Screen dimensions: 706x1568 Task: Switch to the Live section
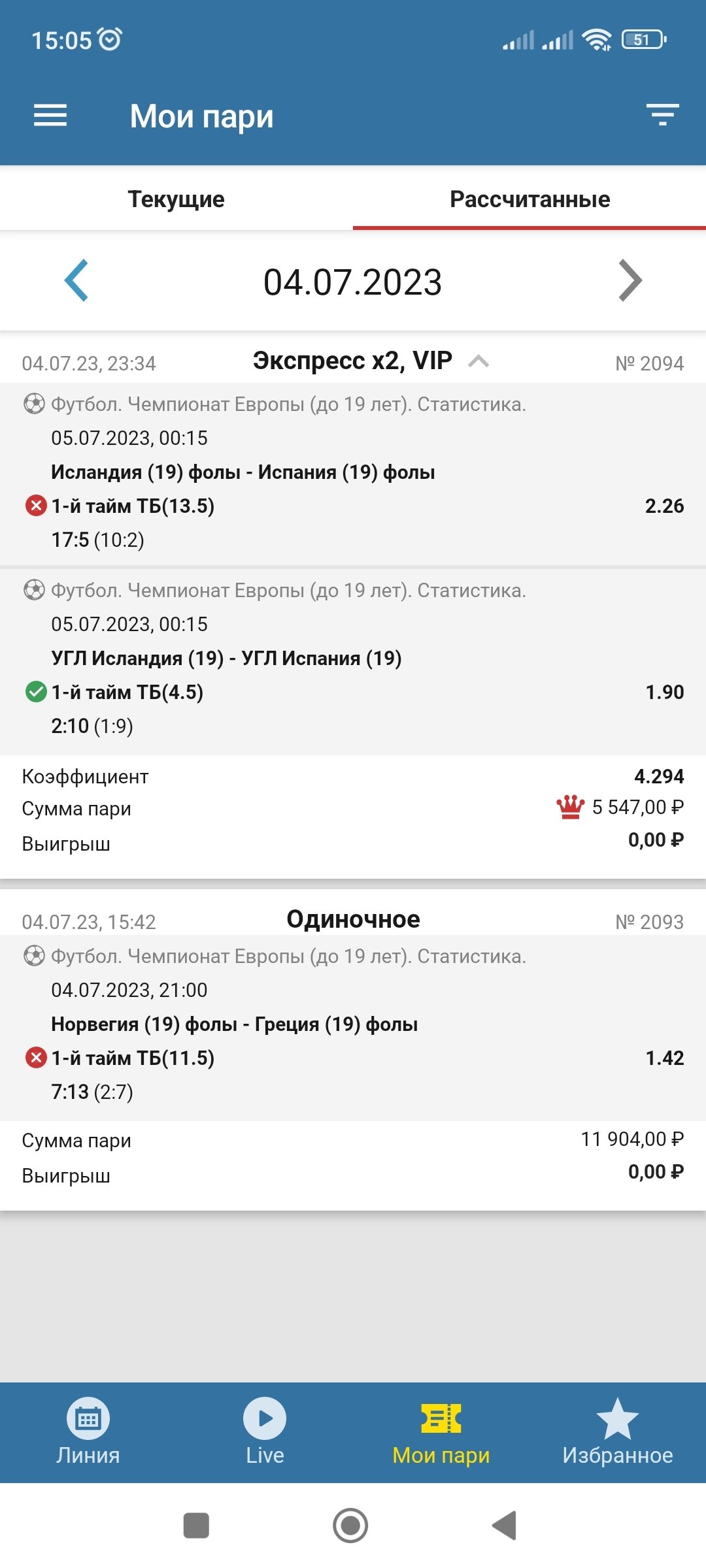click(265, 1432)
